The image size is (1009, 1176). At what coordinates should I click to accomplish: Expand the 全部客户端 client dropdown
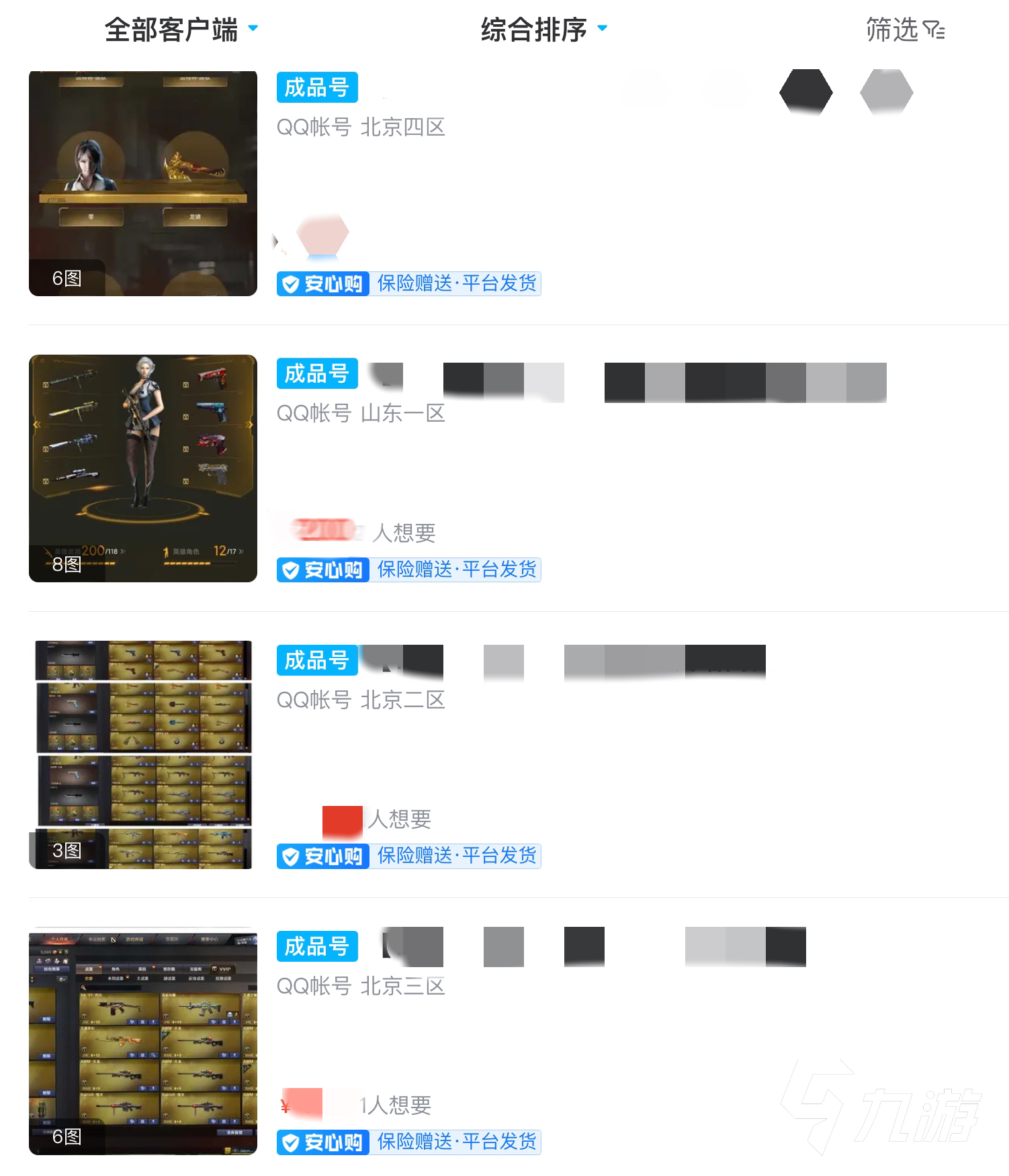point(181,30)
